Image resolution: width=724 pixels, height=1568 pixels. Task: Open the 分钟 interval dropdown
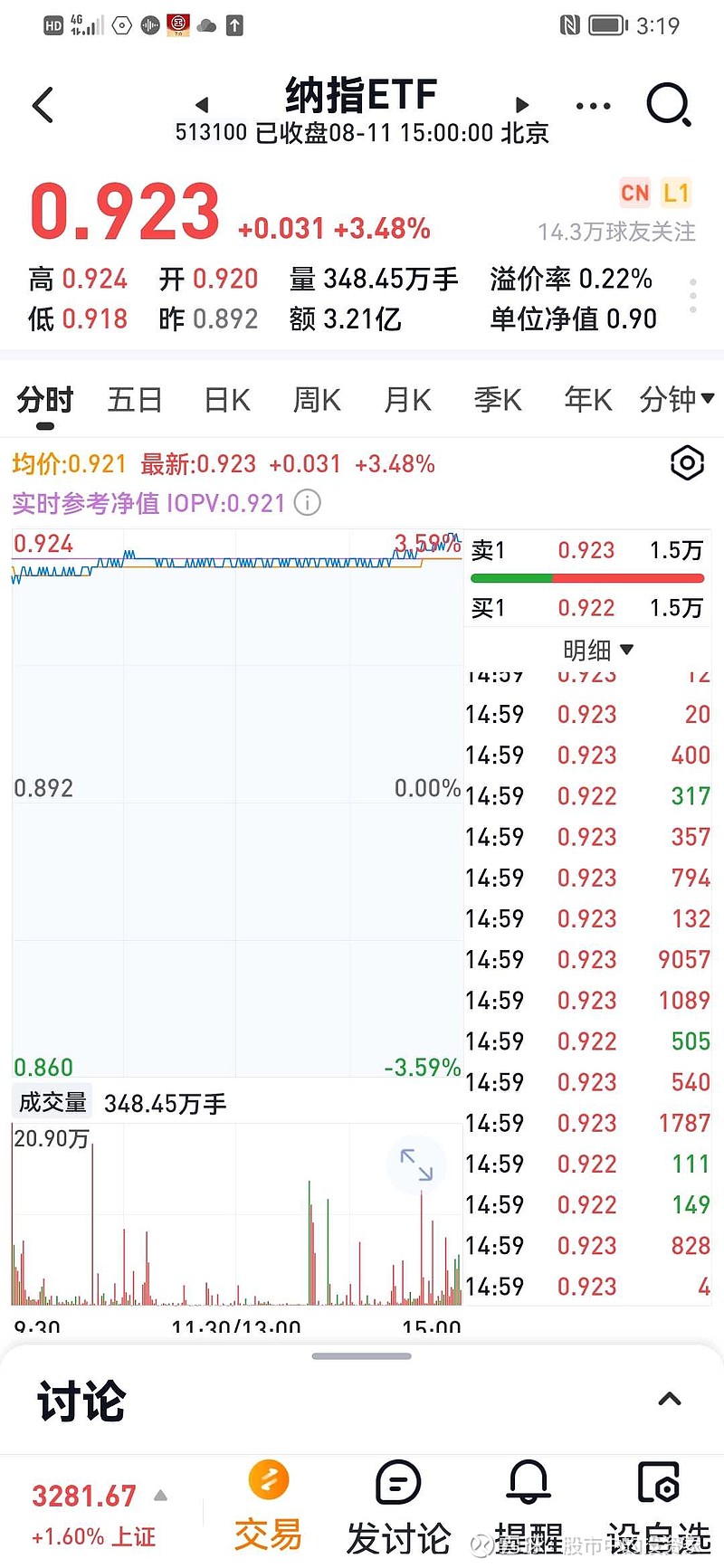pos(677,399)
